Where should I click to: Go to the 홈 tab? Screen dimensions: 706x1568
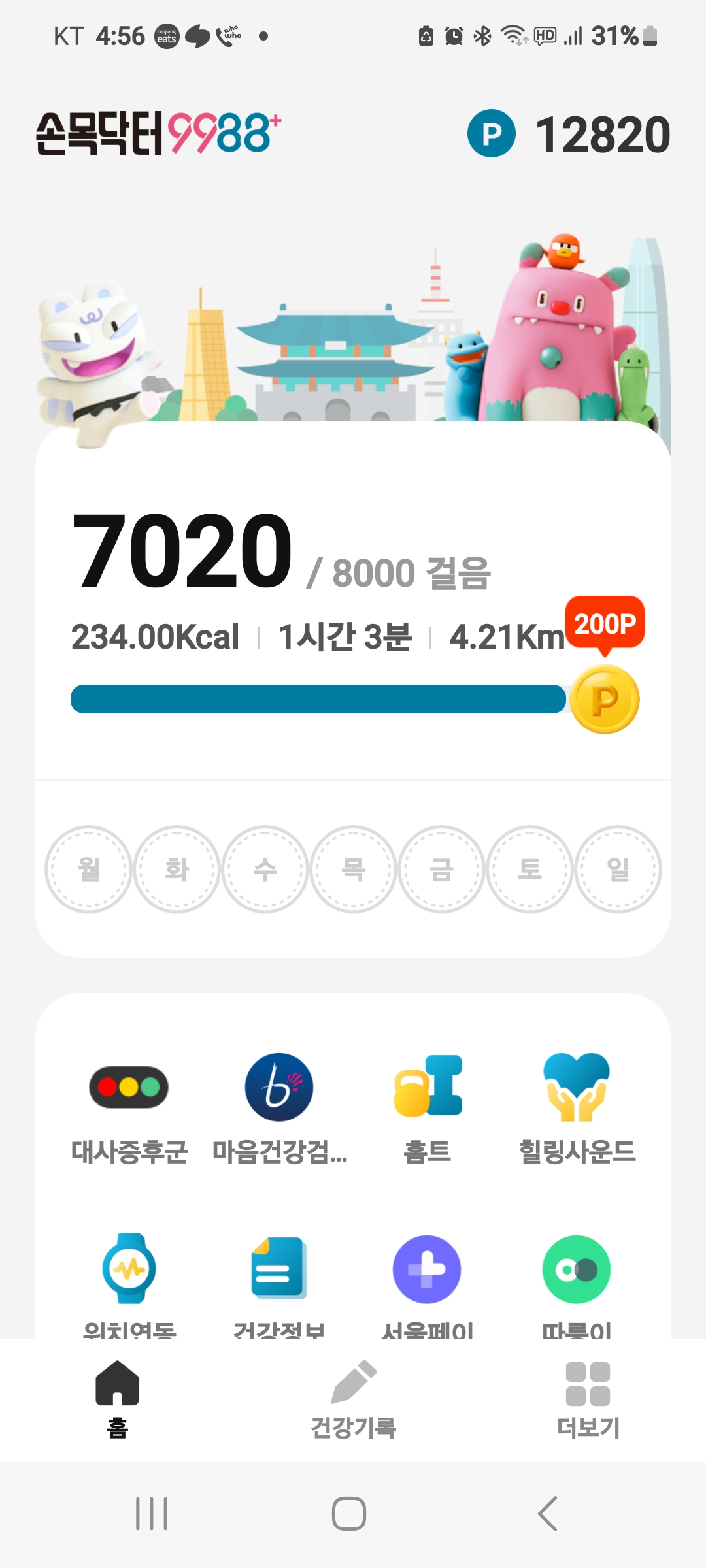click(x=118, y=1399)
